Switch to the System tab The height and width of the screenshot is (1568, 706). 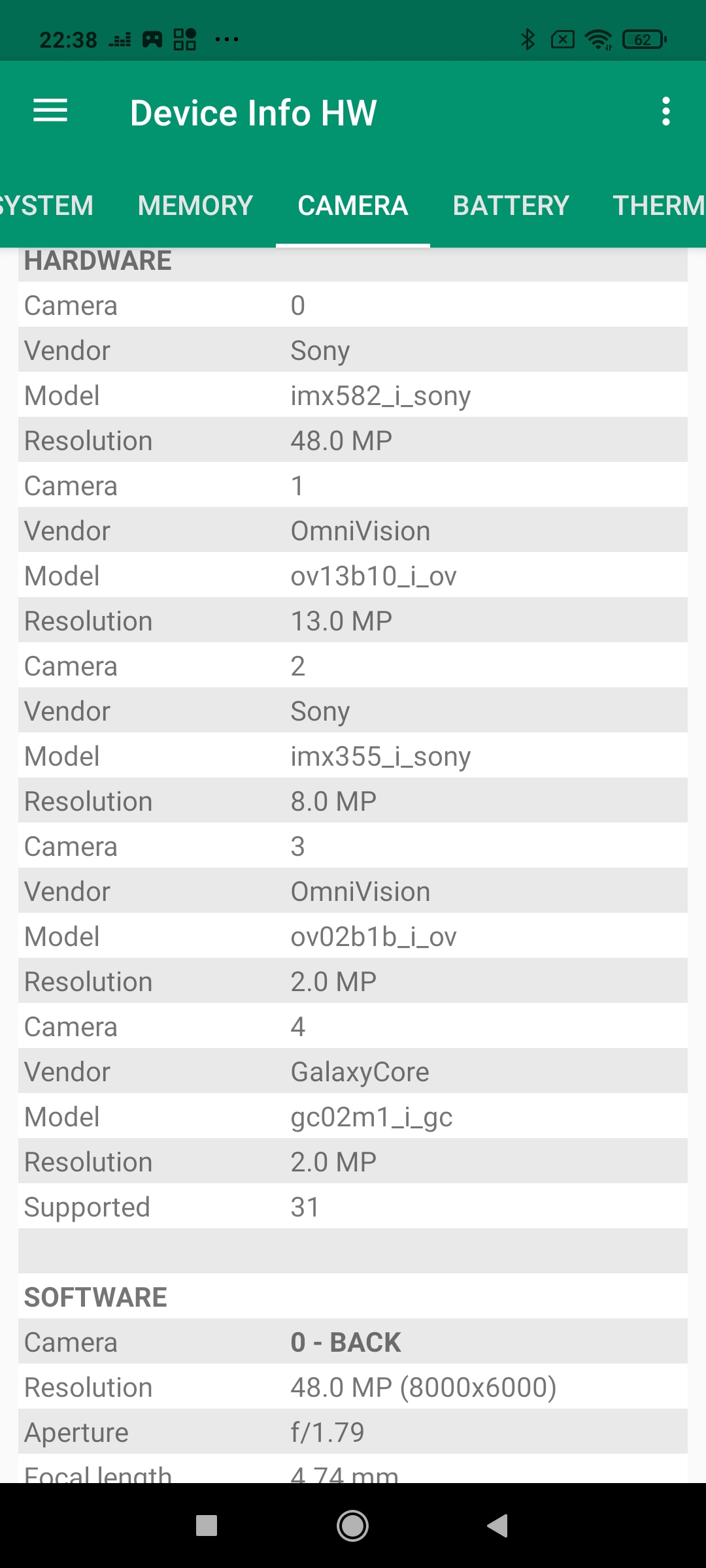point(46,206)
